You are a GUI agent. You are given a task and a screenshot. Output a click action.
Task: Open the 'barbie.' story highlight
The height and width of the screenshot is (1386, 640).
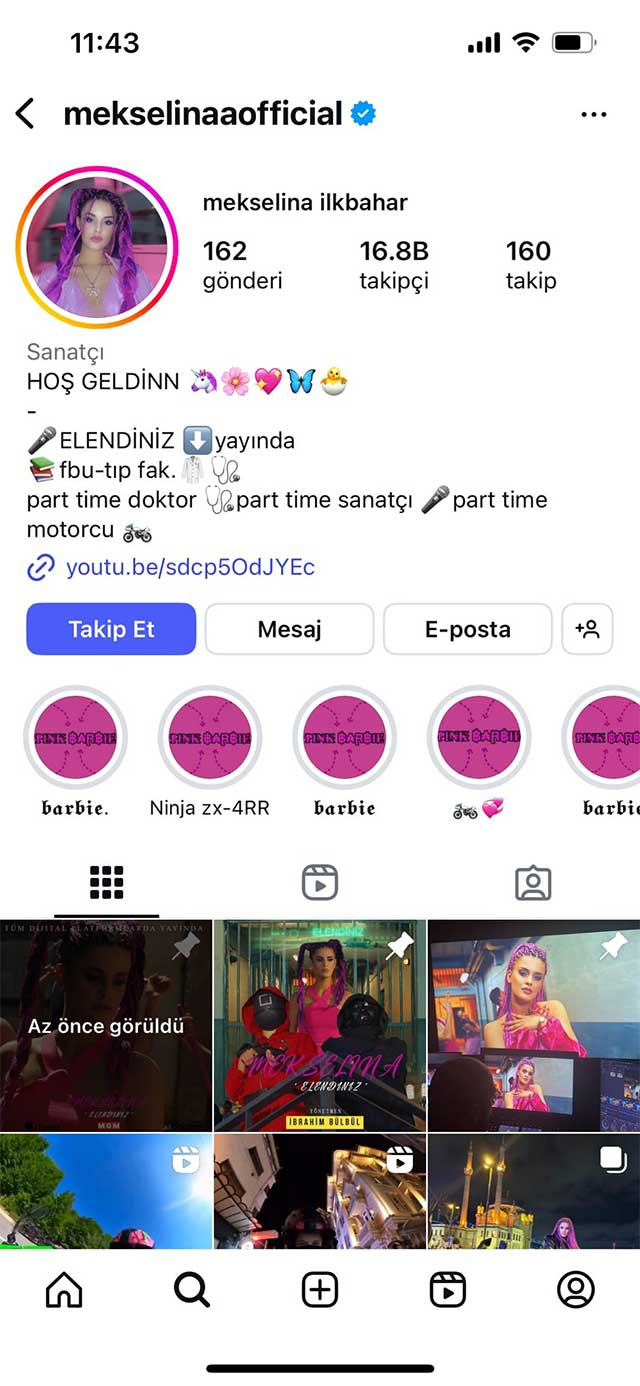pyautogui.click(x=75, y=739)
